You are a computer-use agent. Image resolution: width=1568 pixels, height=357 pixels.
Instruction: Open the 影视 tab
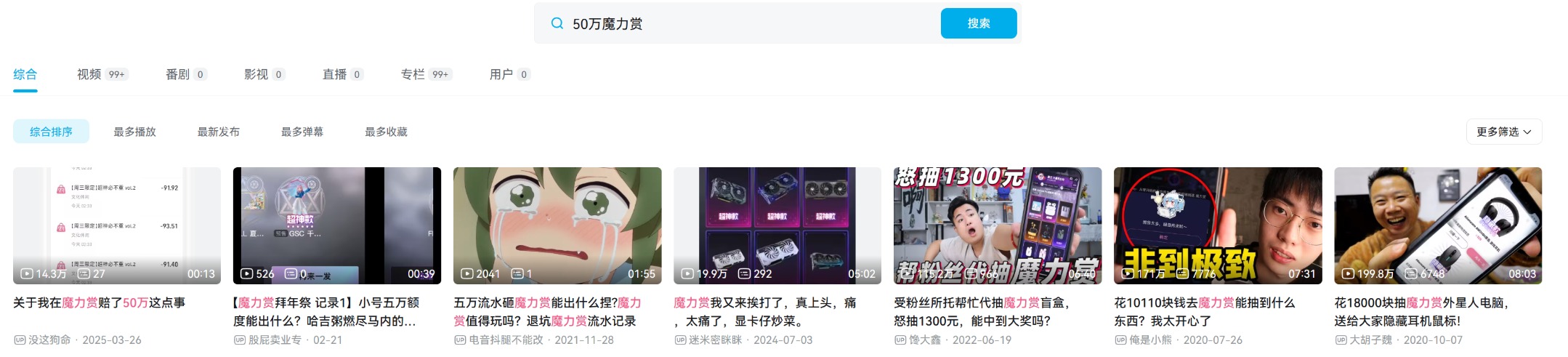point(256,74)
